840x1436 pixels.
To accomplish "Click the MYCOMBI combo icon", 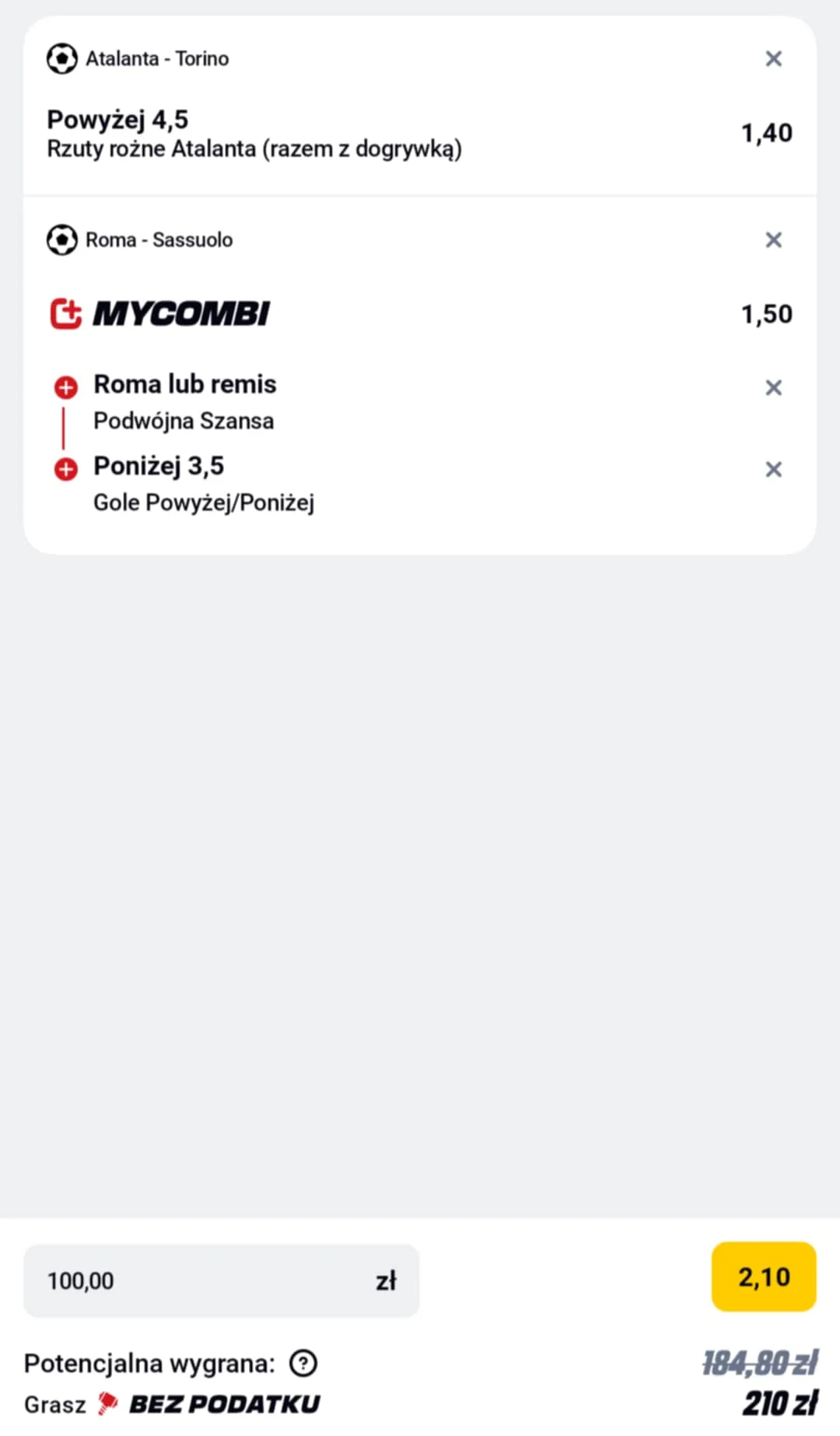I will click(66, 313).
